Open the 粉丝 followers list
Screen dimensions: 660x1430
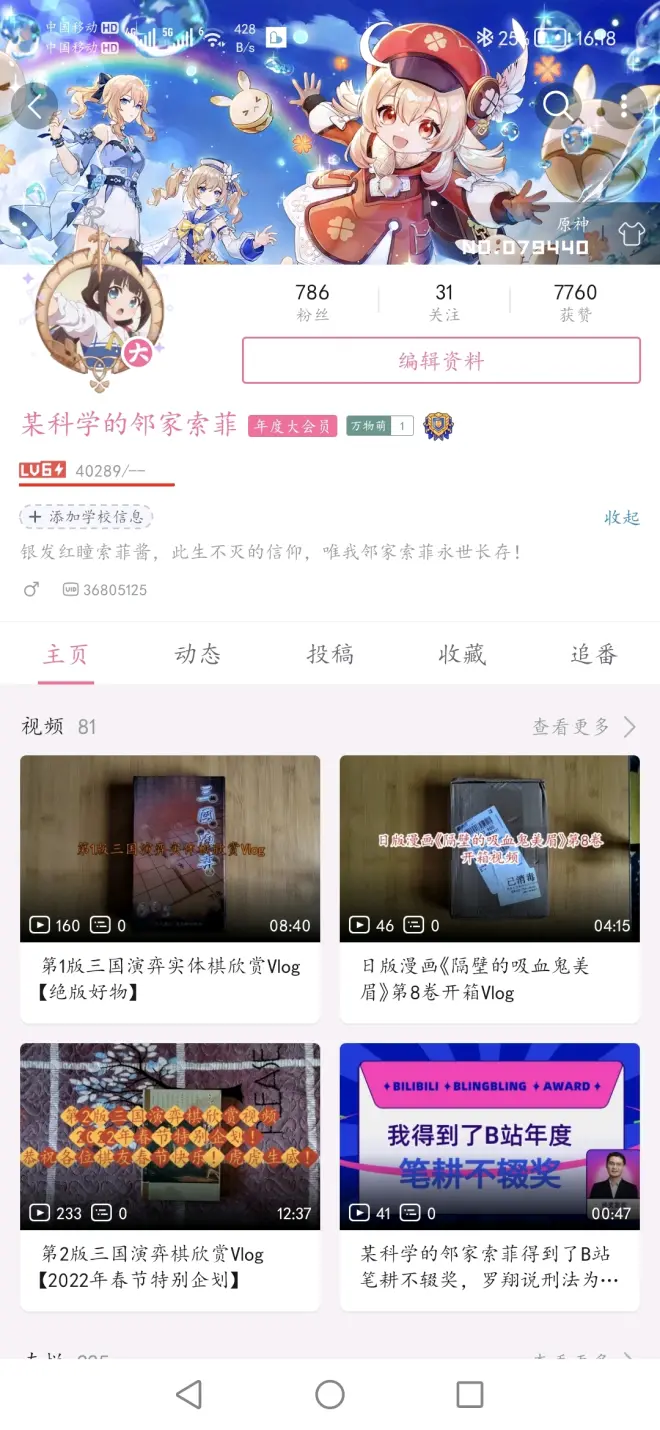tap(312, 301)
